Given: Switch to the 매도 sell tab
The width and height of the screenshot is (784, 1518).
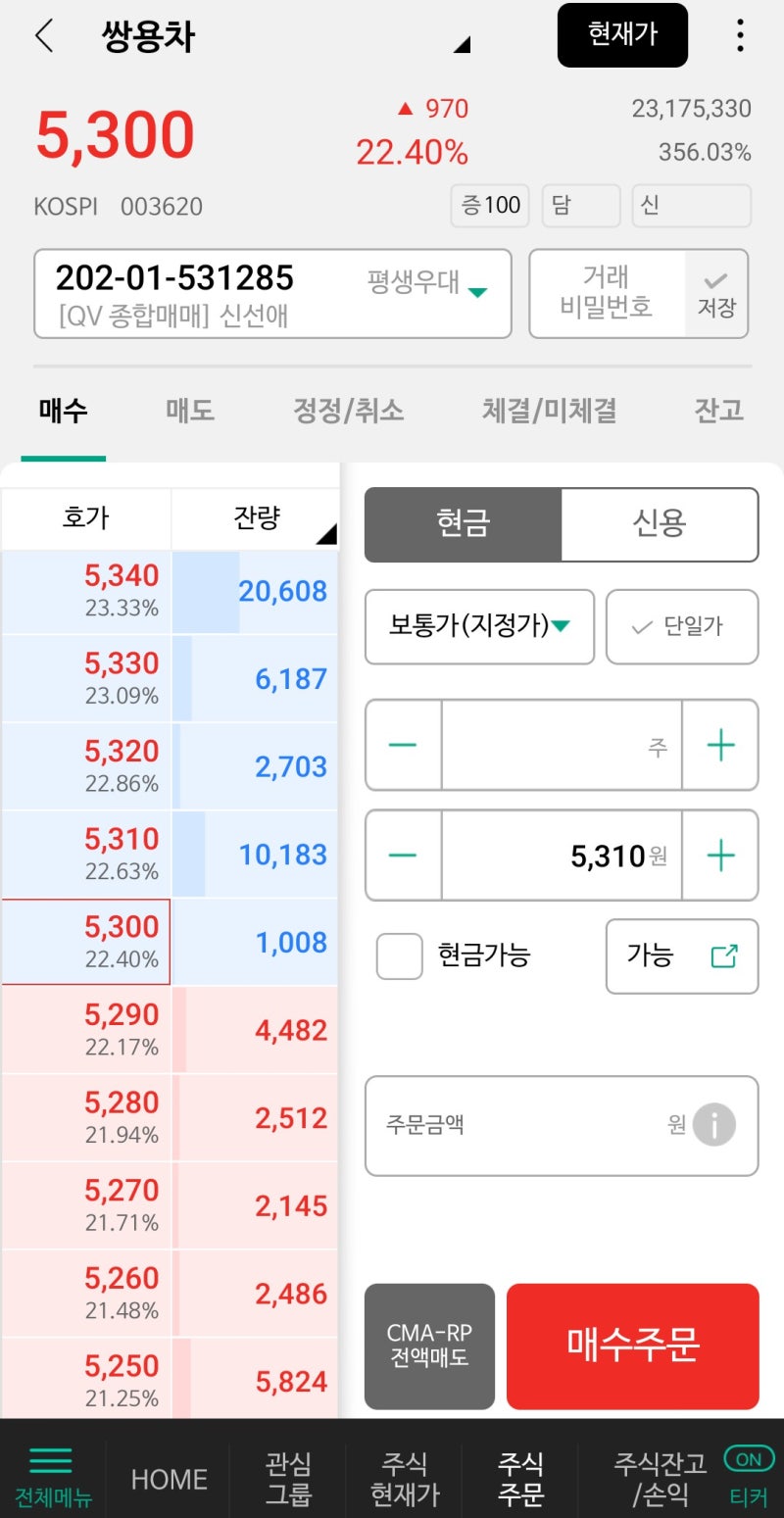Looking at the screenshot, I should click(188, 412).
